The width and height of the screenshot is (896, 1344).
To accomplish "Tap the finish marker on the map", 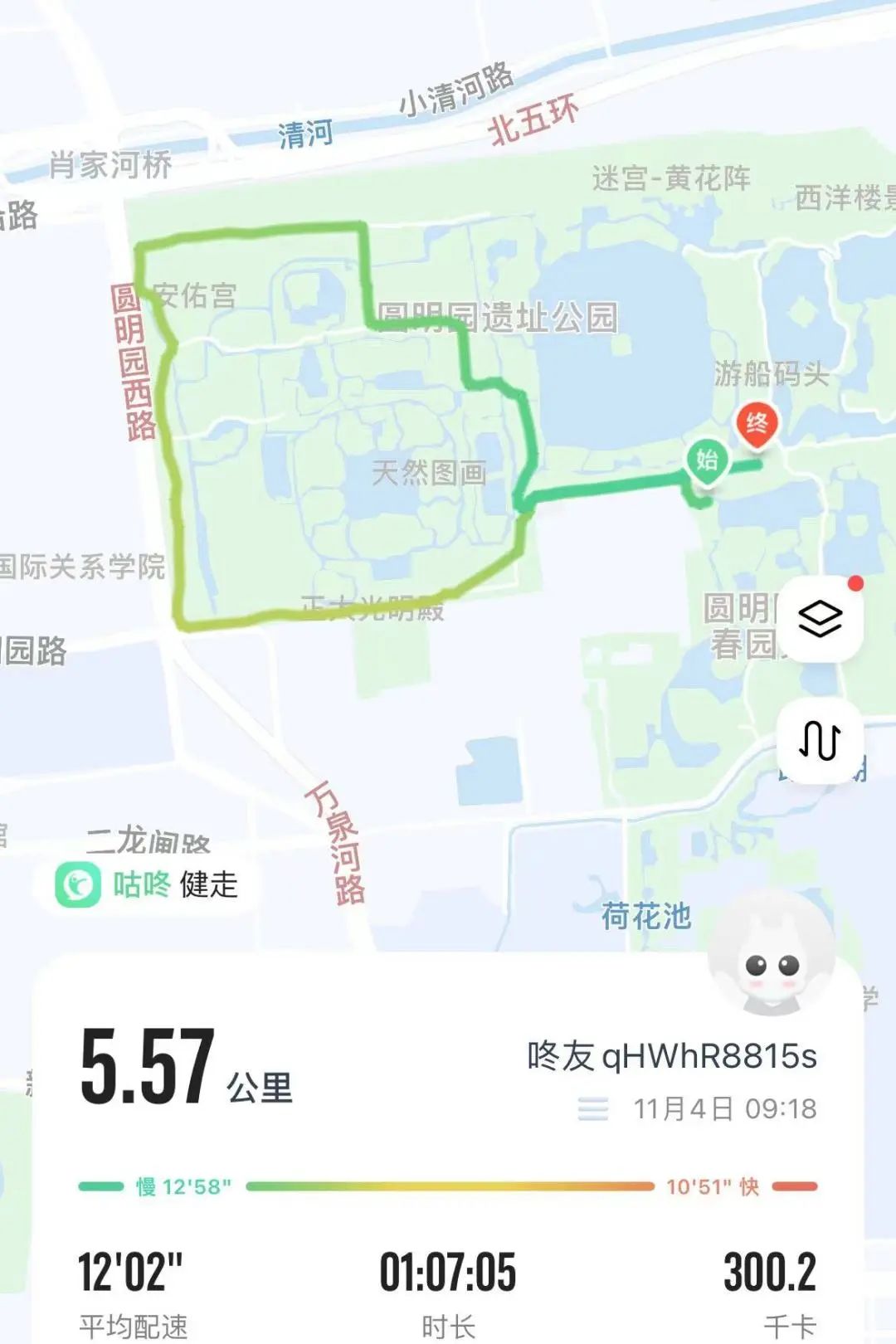I will click(x=757, y=426).
